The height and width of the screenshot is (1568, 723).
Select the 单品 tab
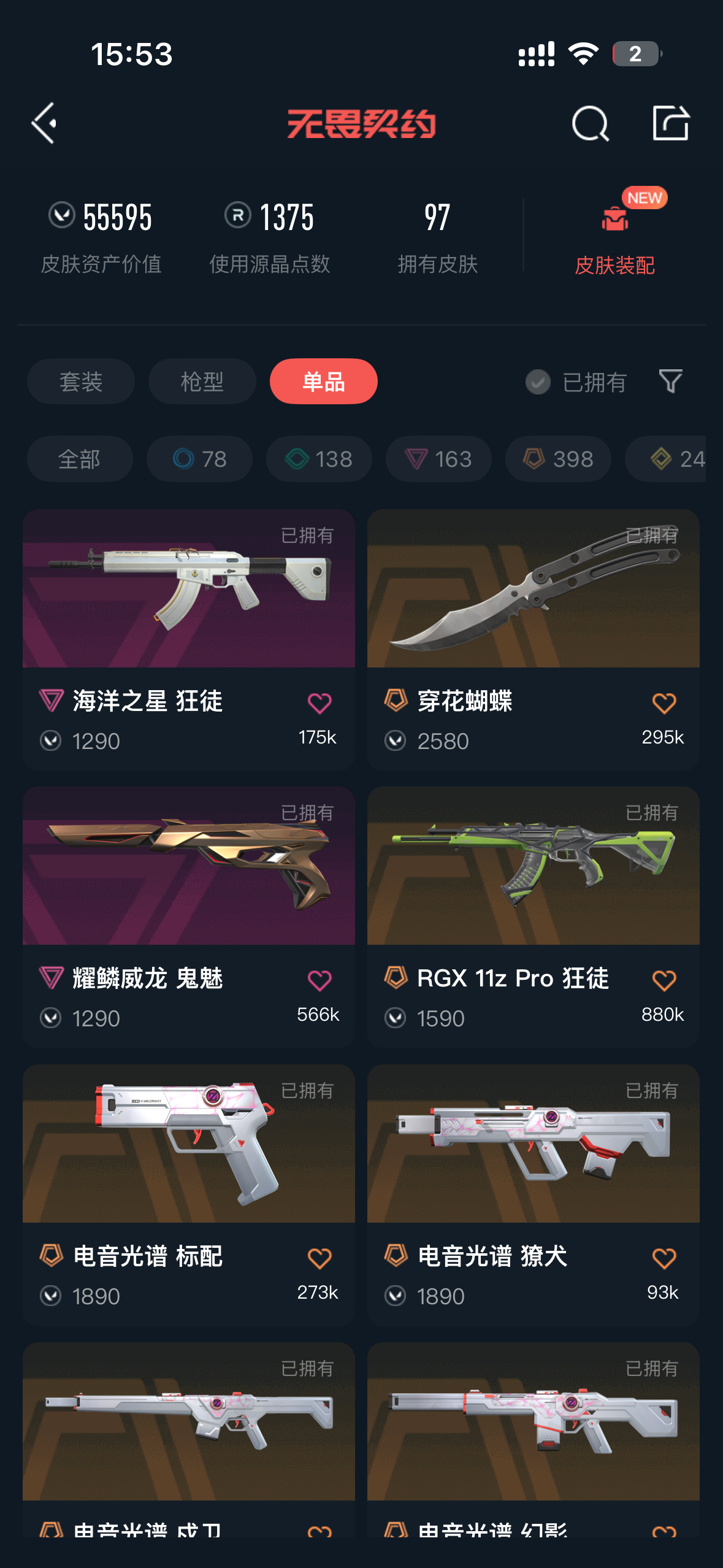[x=323, y=382]
